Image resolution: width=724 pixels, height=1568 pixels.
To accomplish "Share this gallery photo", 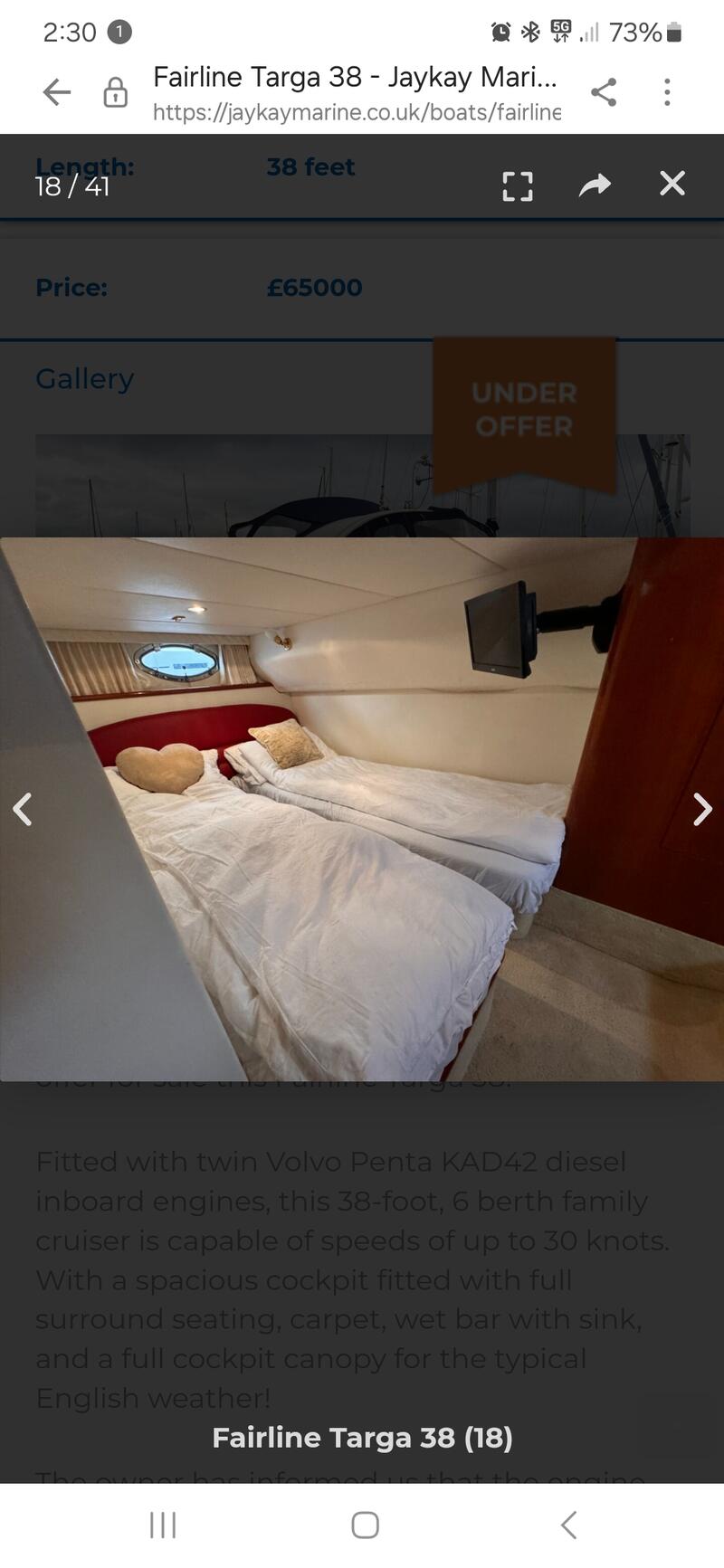I will 595,185.
